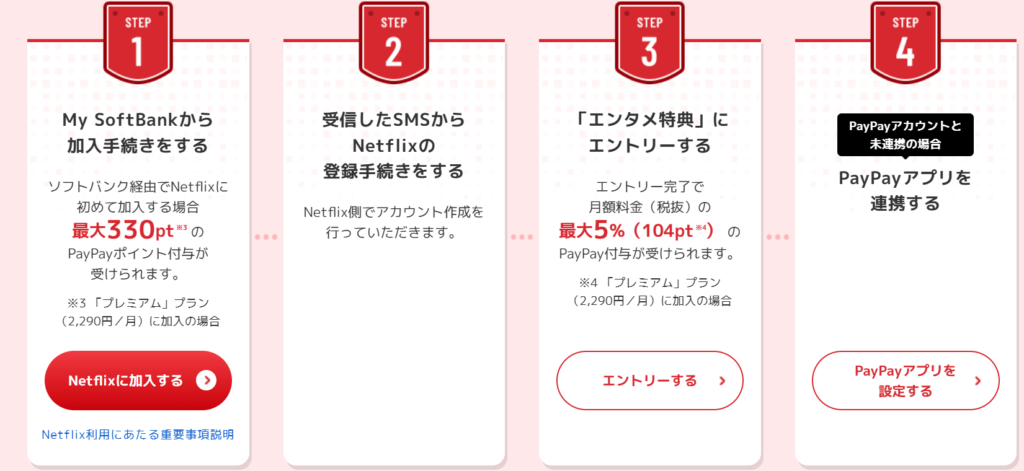Select the エントリーする button

click(x=650, y=380)
